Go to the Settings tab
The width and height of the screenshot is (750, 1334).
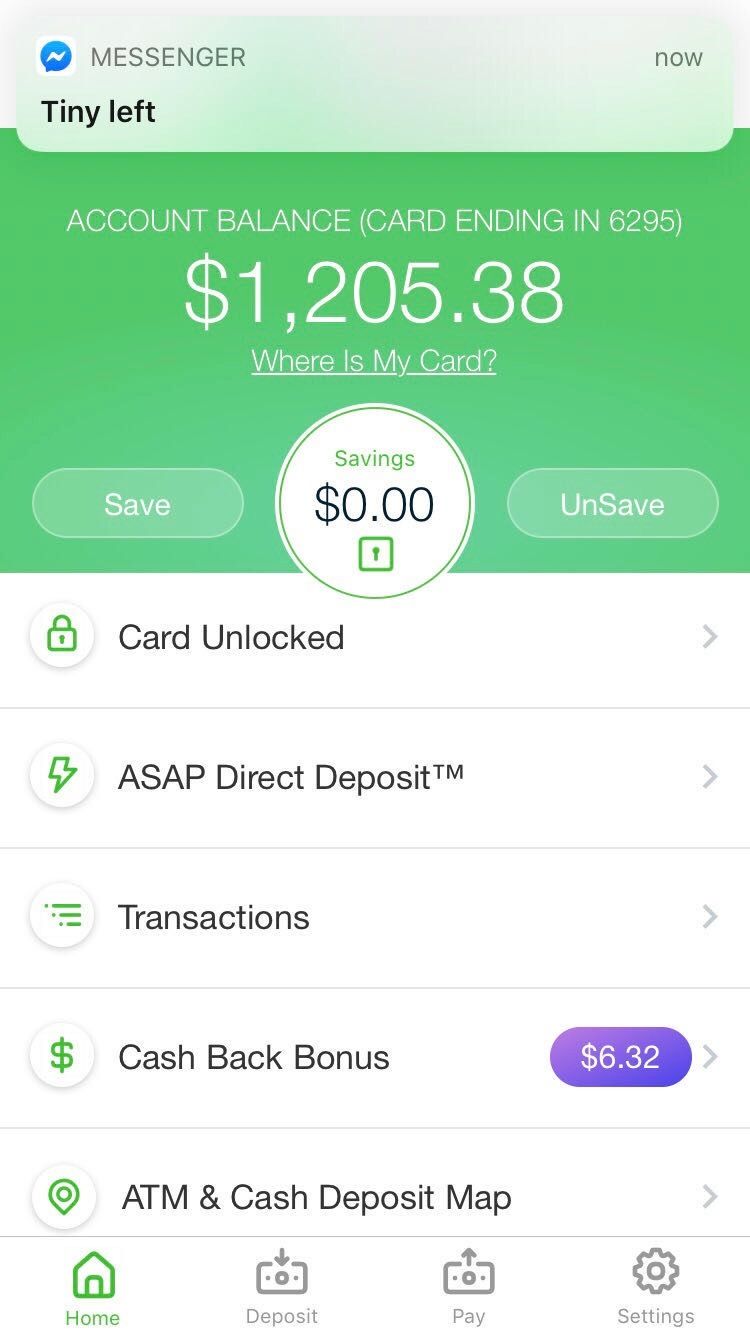(656, 1287)
